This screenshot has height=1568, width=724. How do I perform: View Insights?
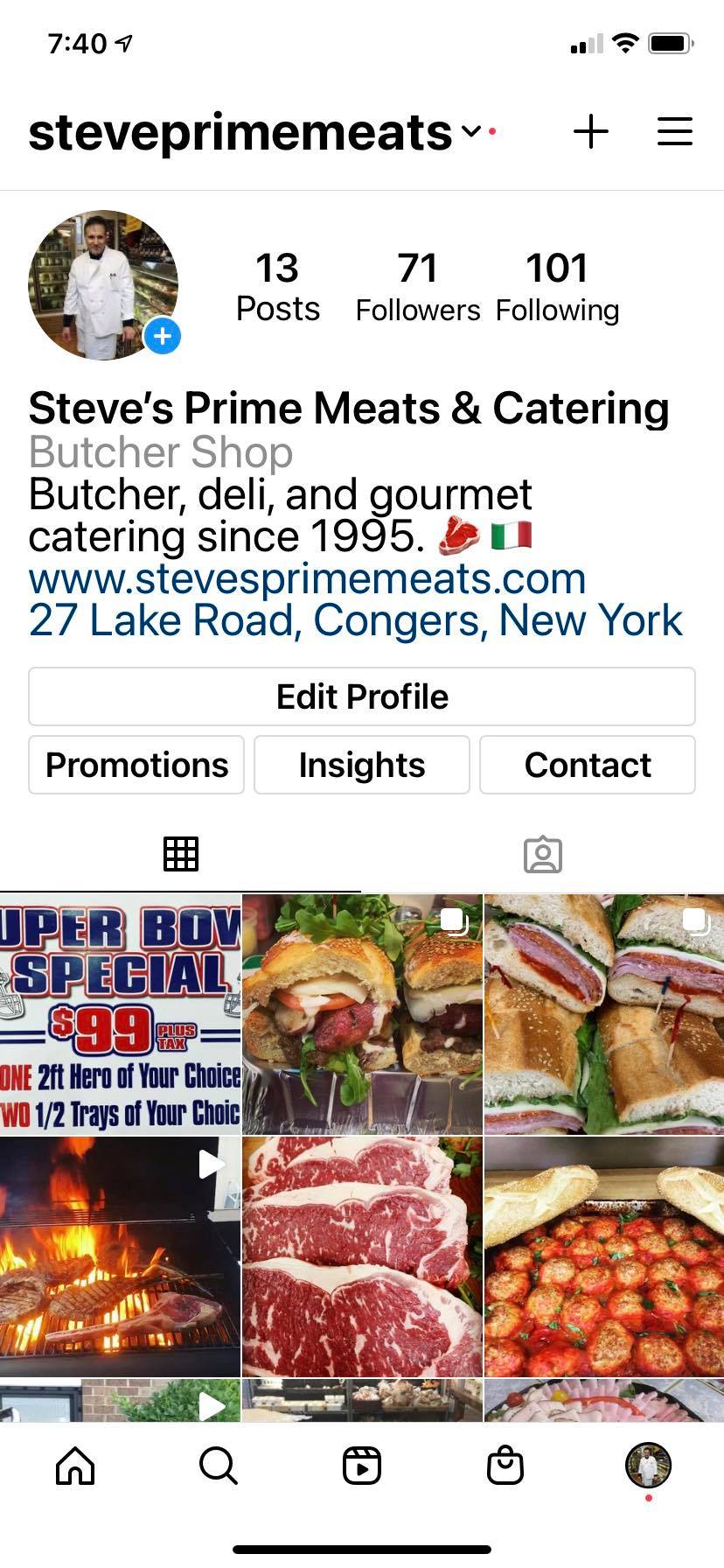tap(362, 765)
